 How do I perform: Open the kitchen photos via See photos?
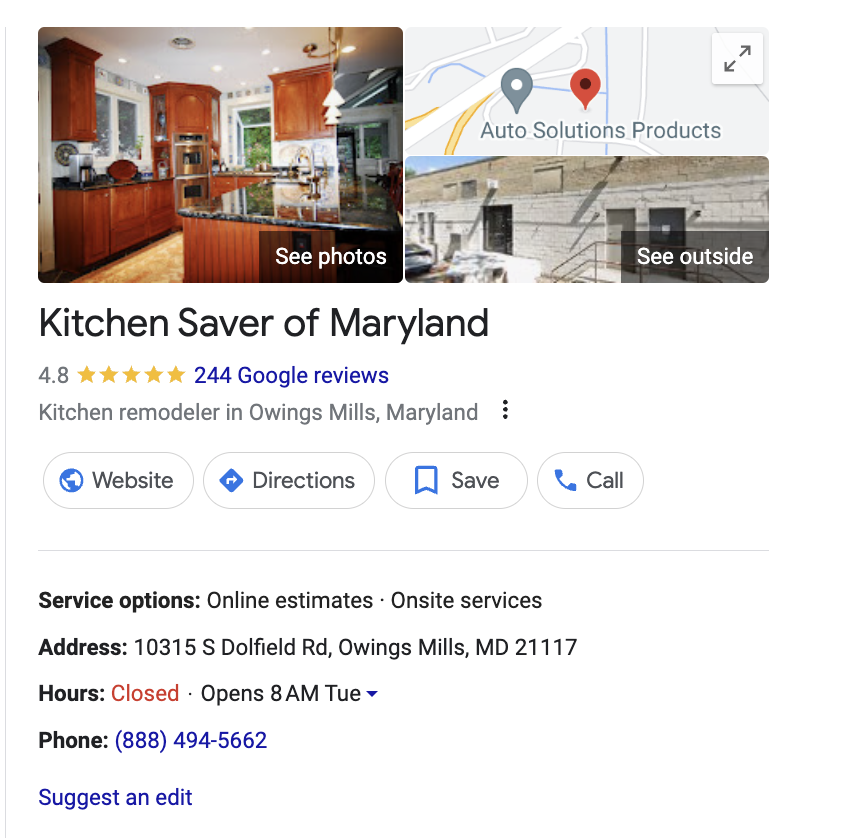coord(330,257)
